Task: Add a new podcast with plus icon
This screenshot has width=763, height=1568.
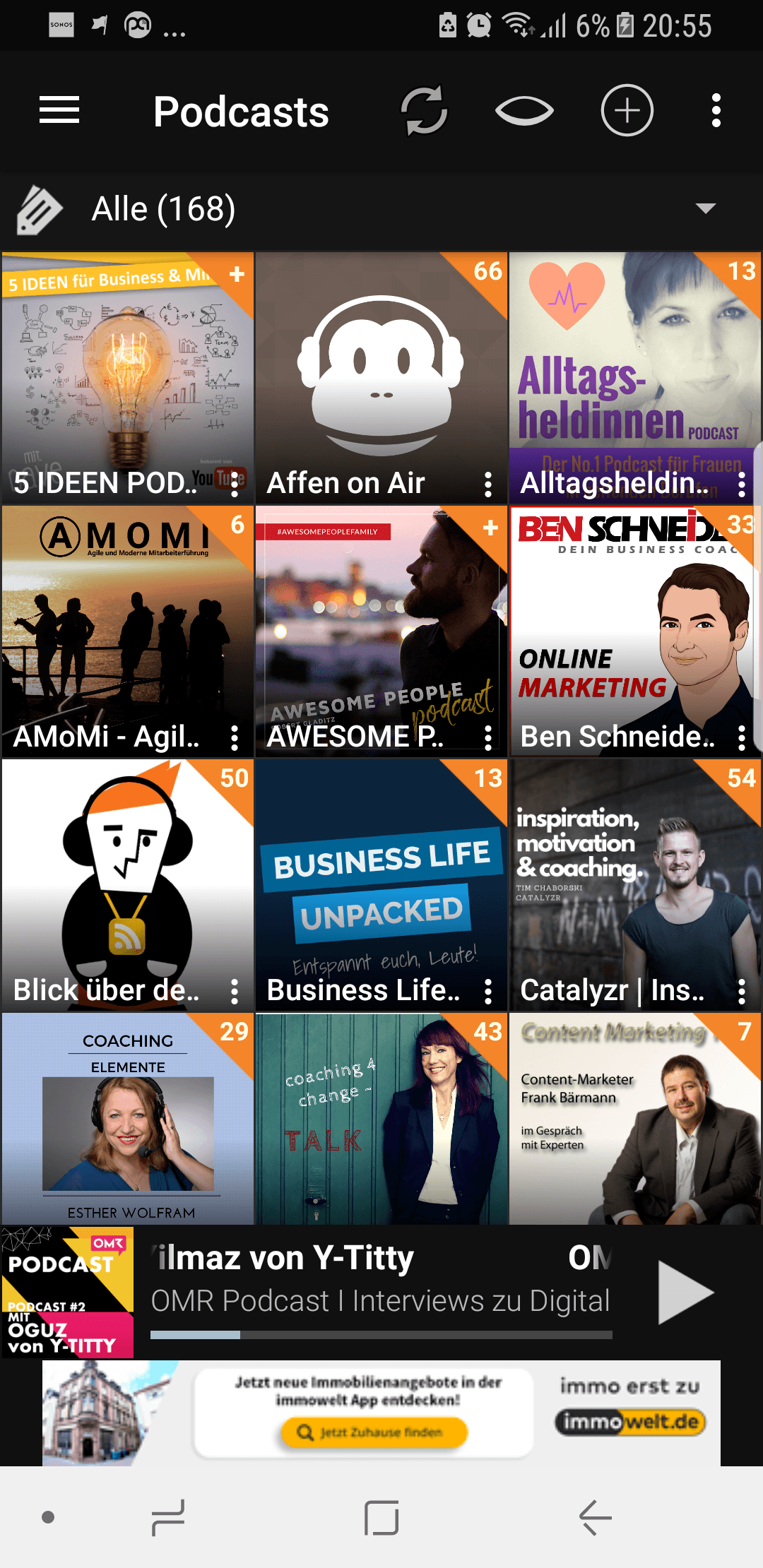Action: (x=627, y=111)
